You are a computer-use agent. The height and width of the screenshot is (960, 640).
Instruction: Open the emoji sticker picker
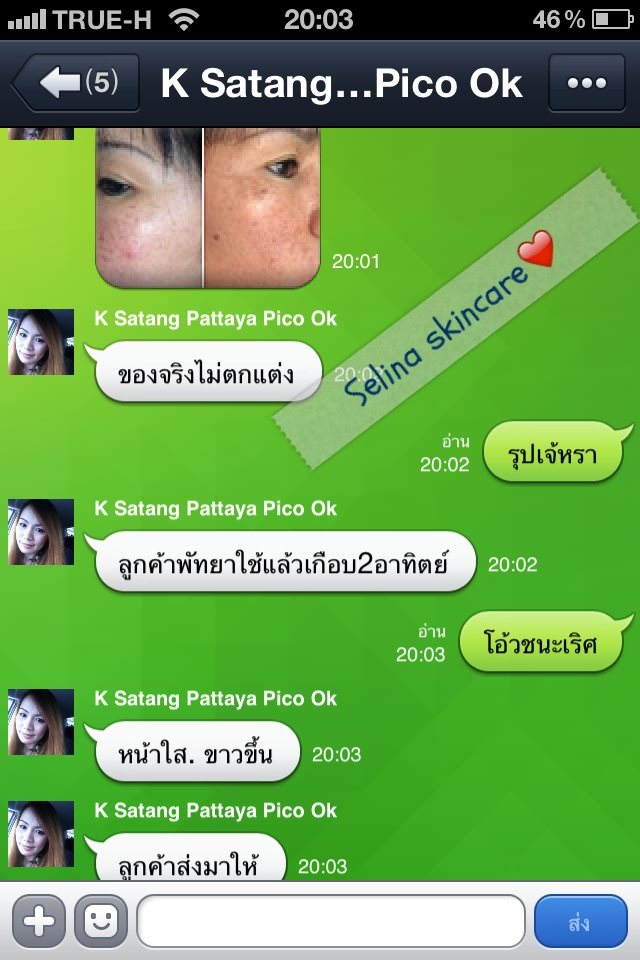coord(101,921)
